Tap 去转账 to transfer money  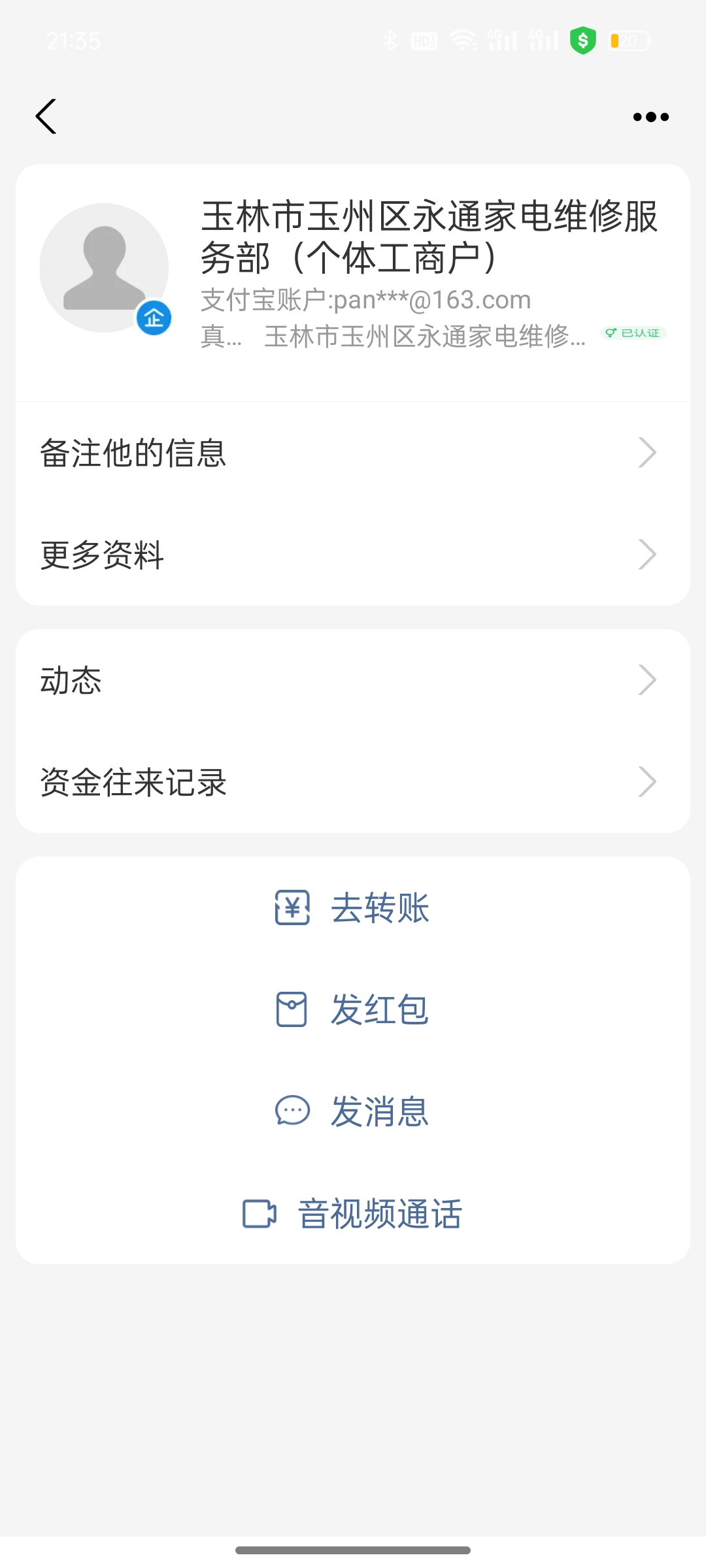(x=353, y=907)
